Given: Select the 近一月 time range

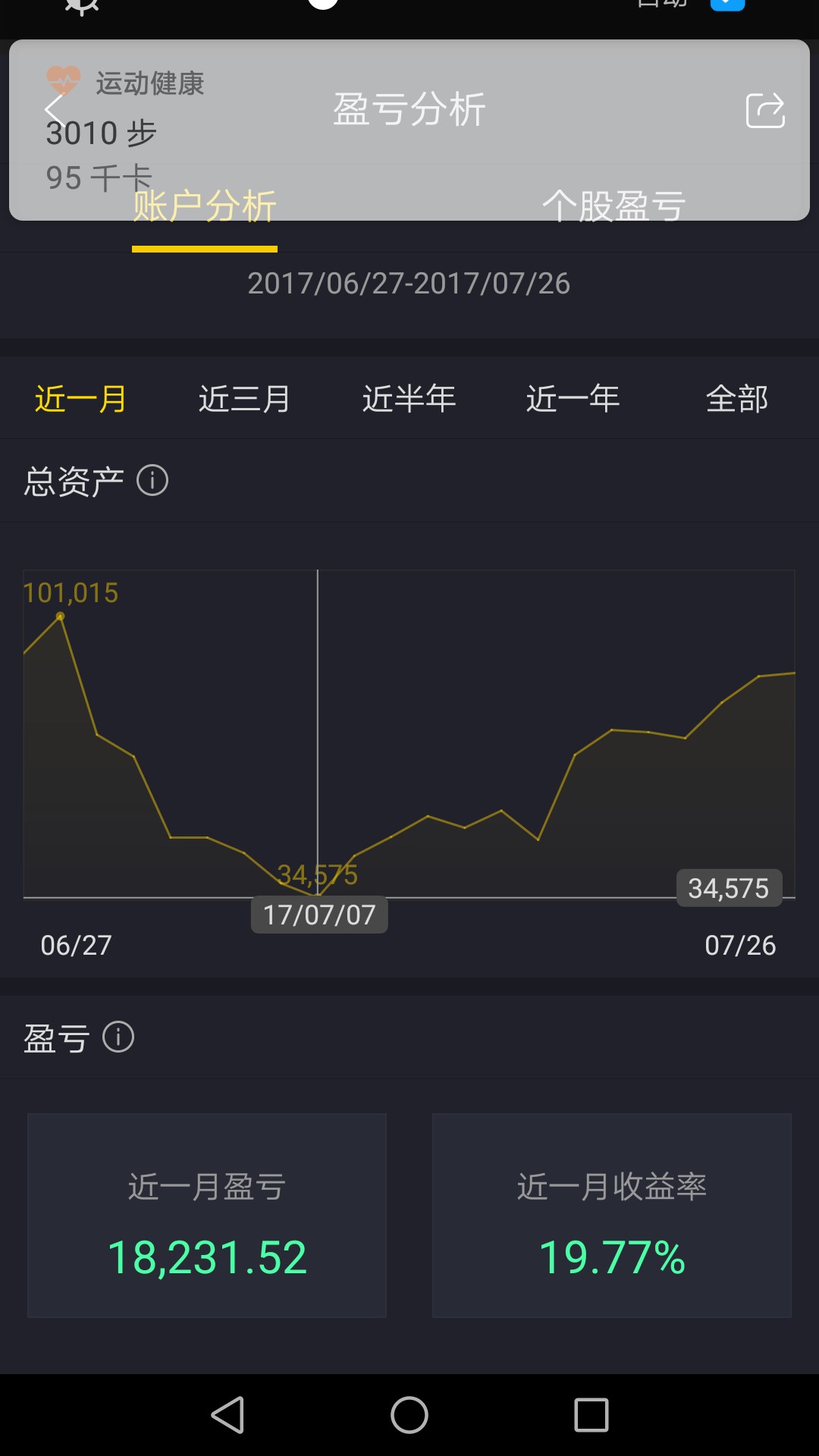Looking at the screenshot, I should [x=81, y=399].
